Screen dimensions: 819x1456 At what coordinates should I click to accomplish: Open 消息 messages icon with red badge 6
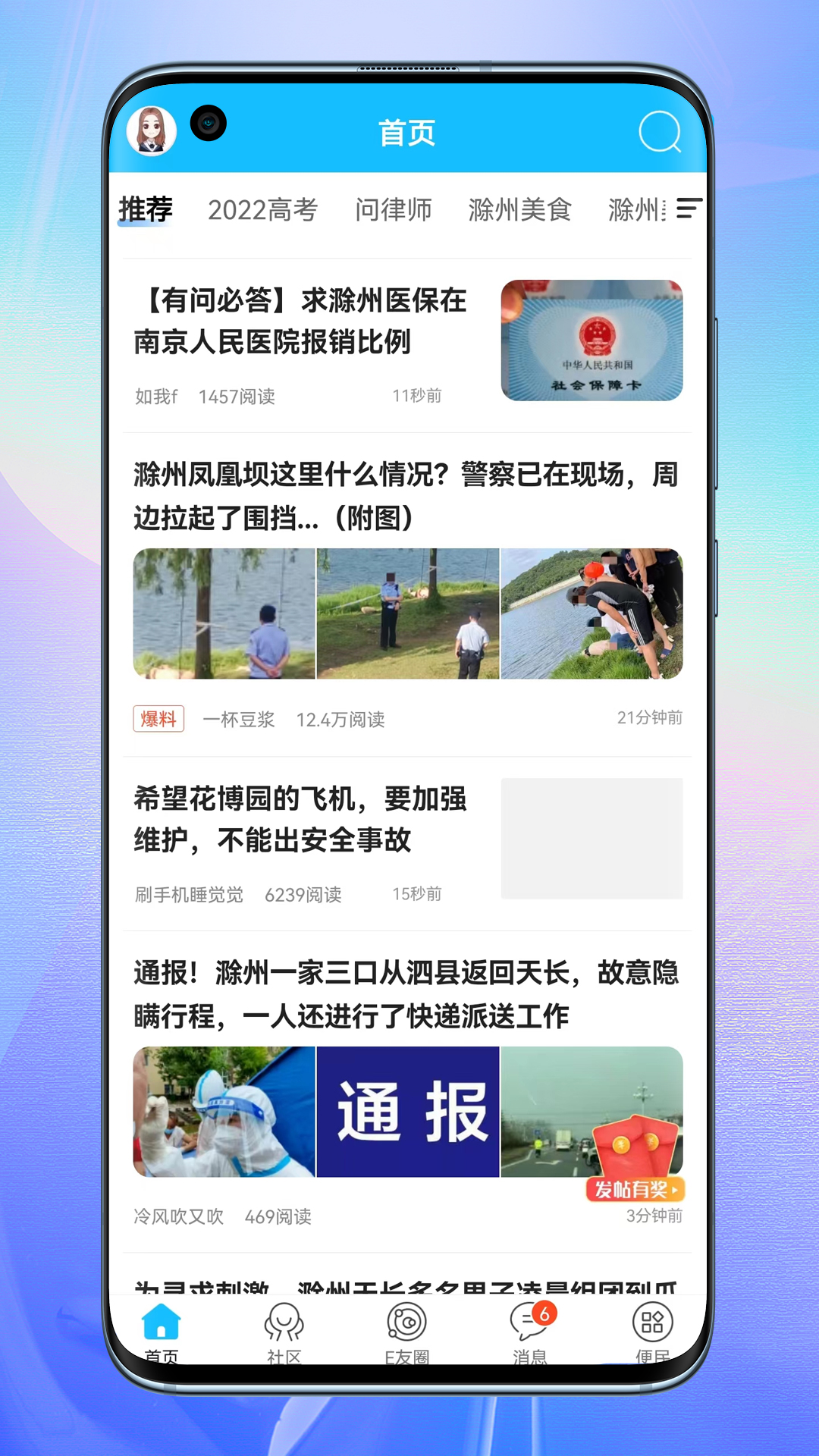[529, 1323]
